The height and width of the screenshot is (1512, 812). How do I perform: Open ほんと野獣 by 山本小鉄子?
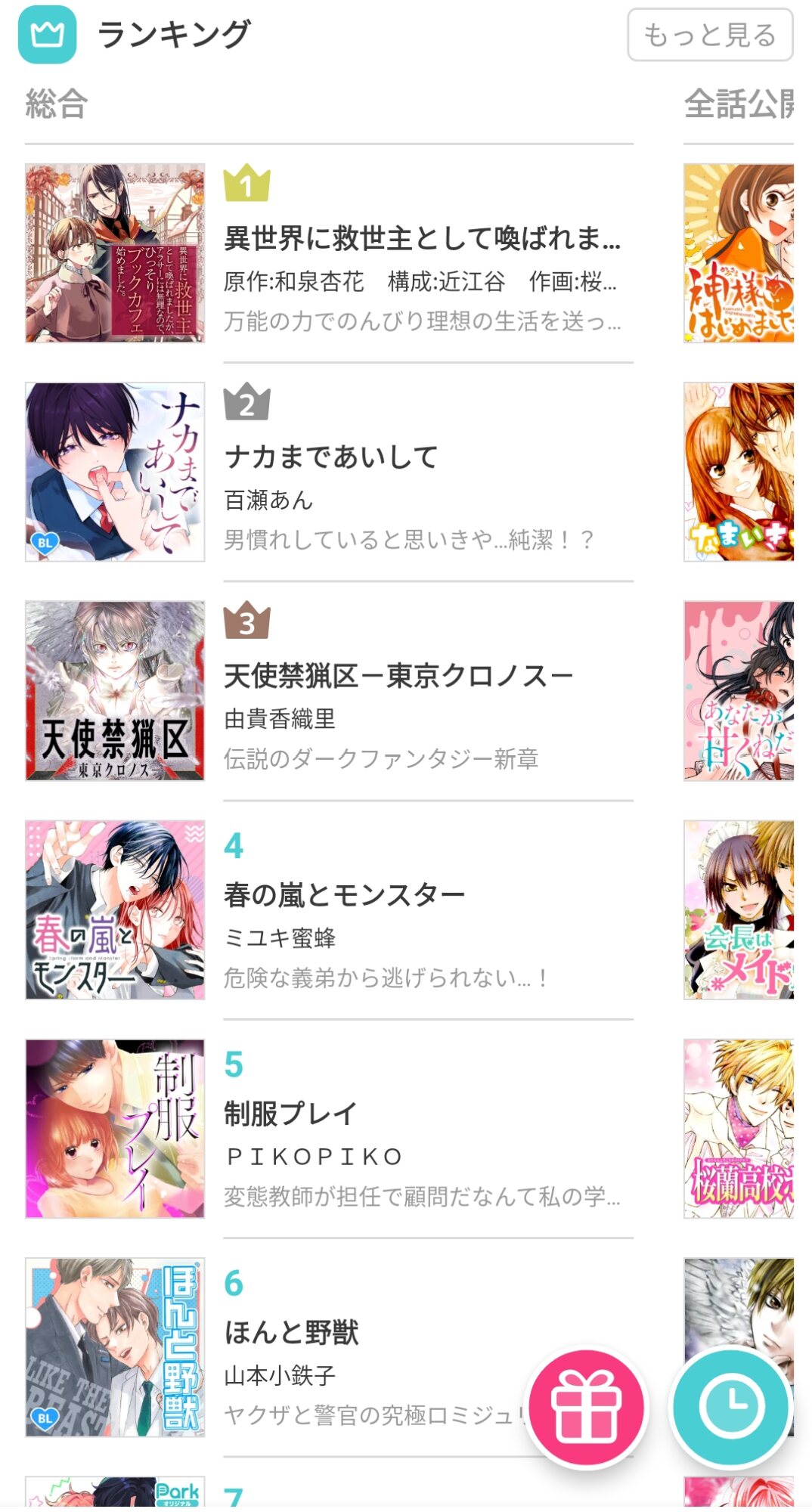(292, 1332)
